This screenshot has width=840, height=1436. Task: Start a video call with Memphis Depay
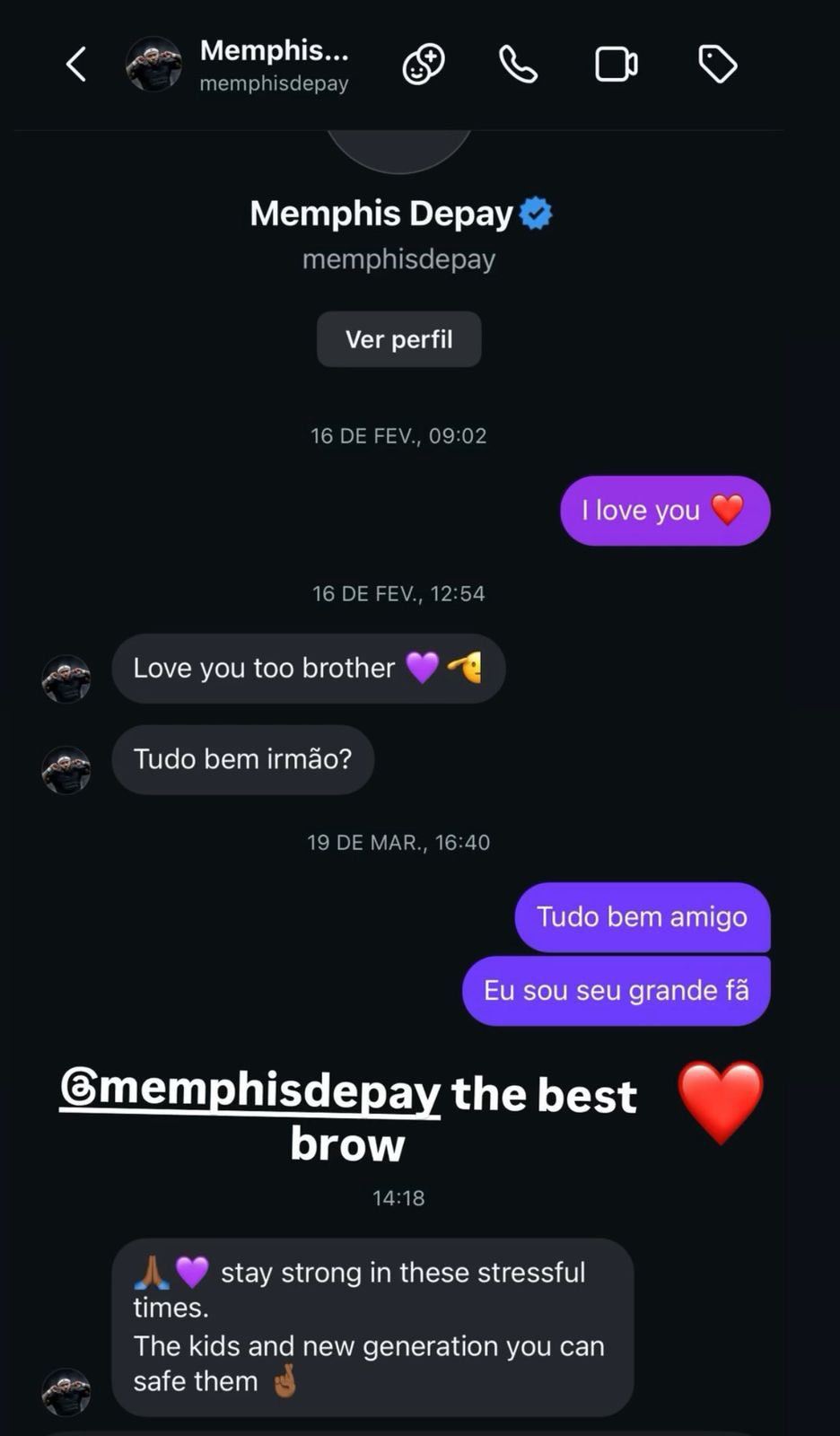[x=616, y=64]
